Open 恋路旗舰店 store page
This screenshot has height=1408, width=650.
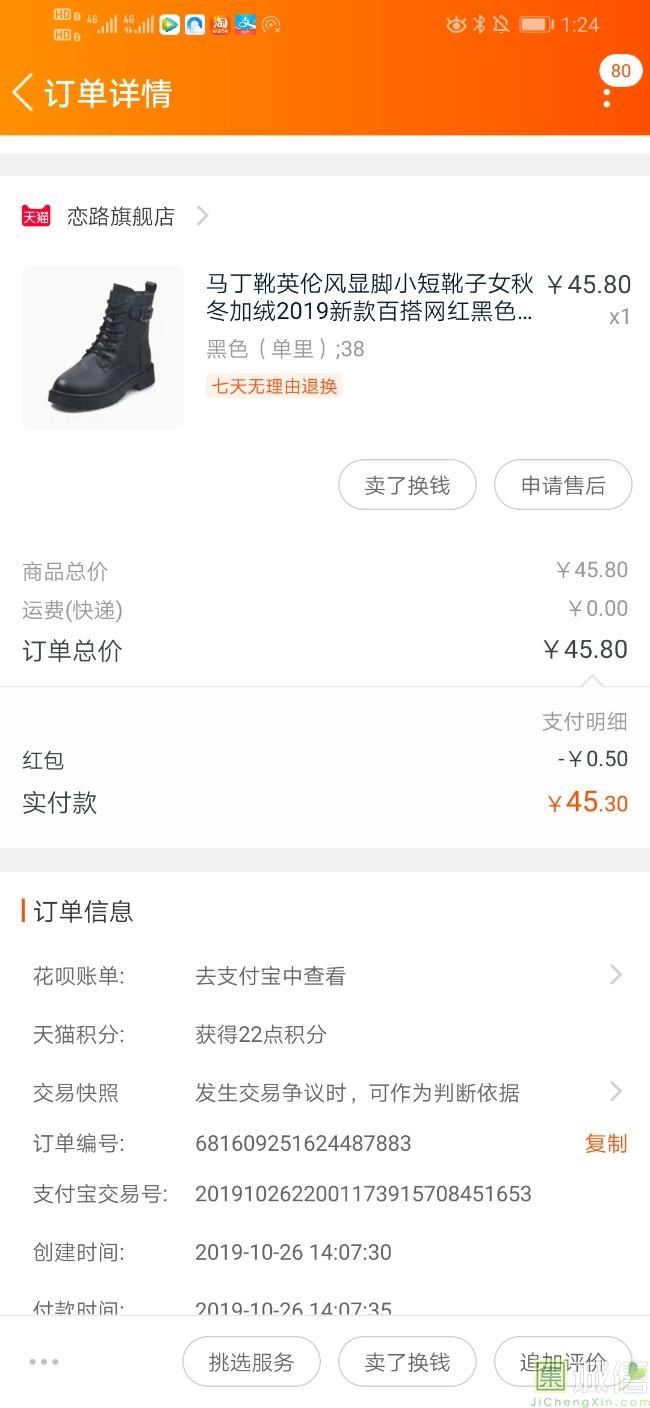click(x=120, y=216)
